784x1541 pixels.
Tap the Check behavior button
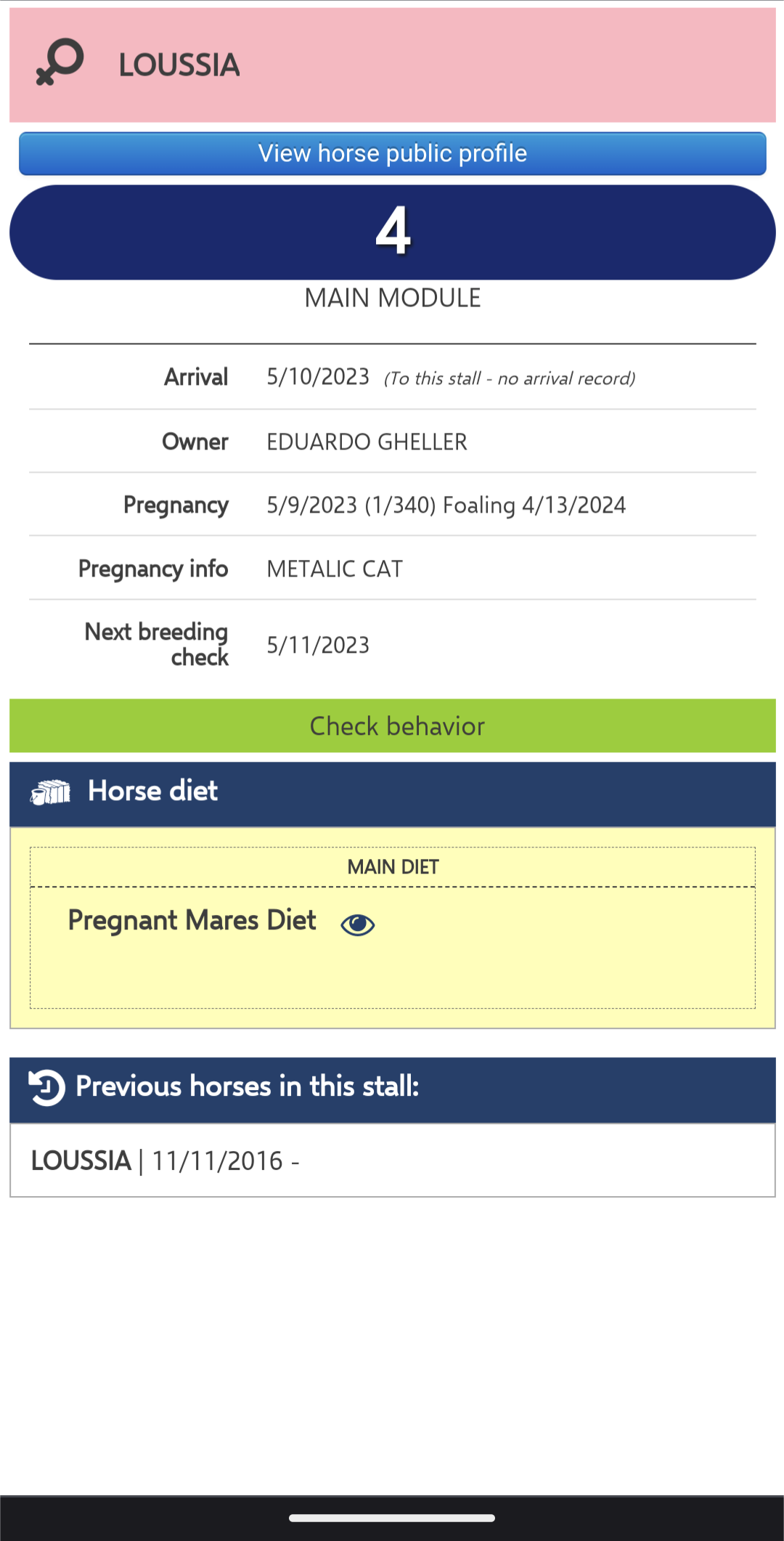tap(392, 725)
